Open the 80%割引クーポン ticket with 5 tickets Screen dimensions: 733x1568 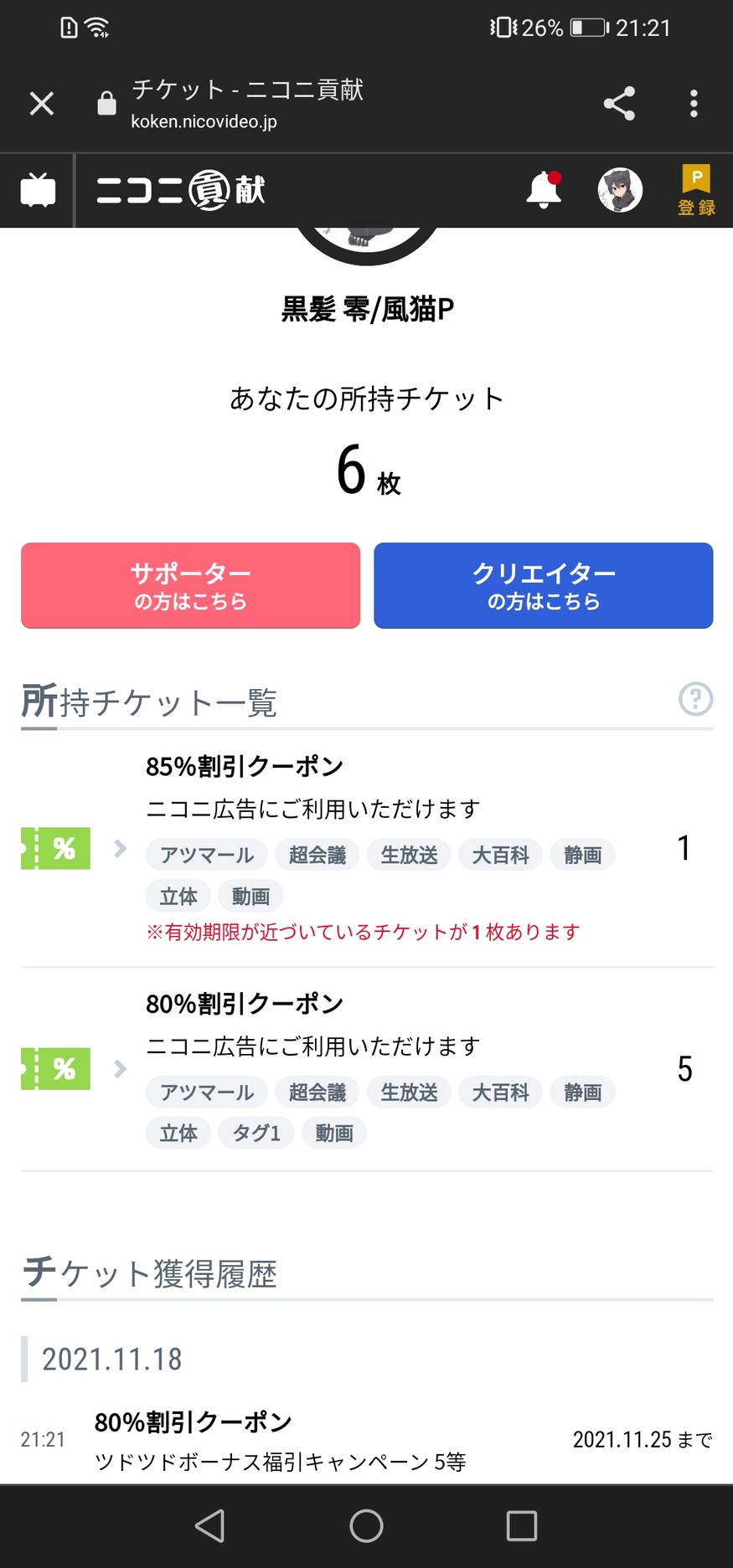tap(367, 1068)
